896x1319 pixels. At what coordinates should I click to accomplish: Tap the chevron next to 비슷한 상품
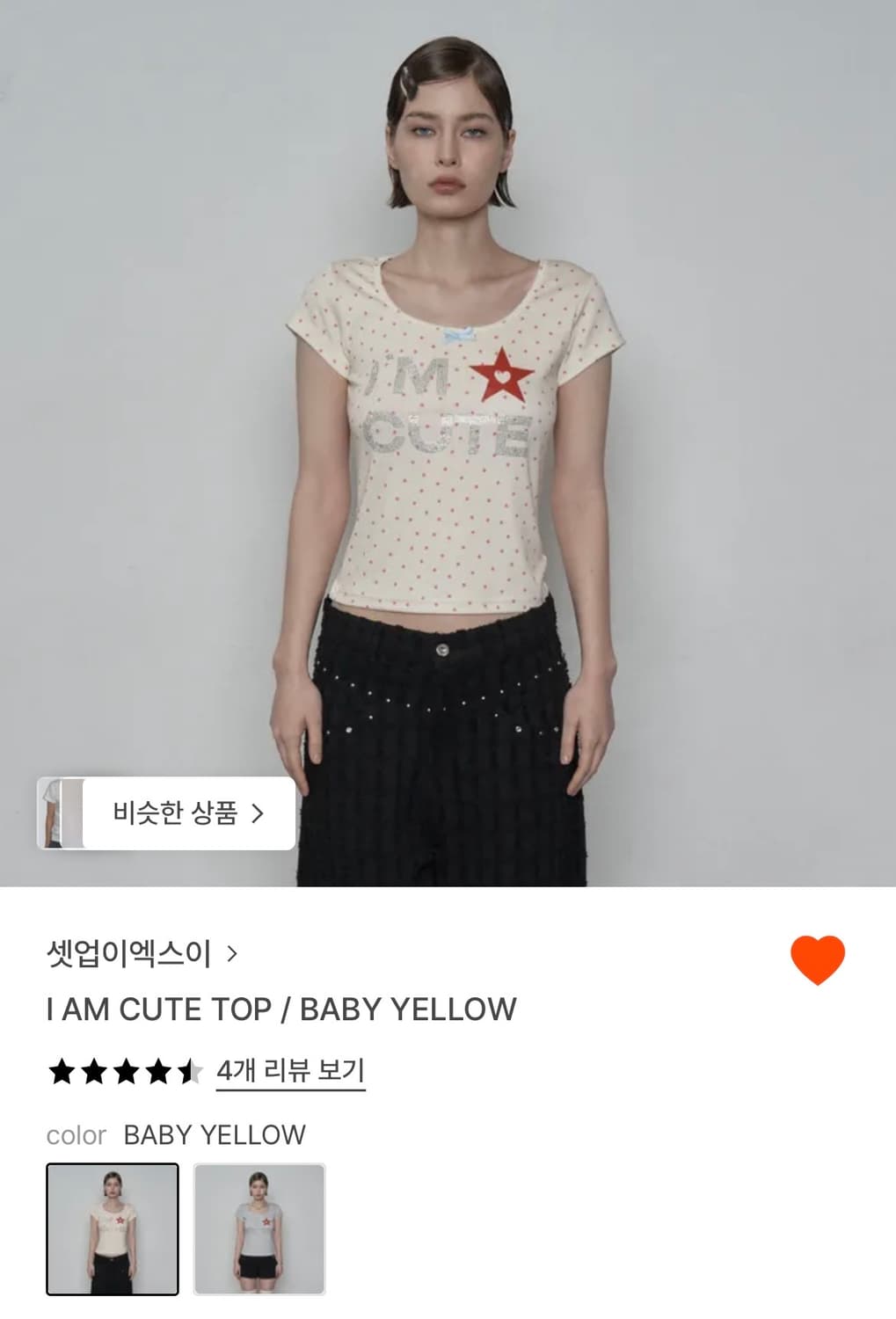click(x=259, y=813)
